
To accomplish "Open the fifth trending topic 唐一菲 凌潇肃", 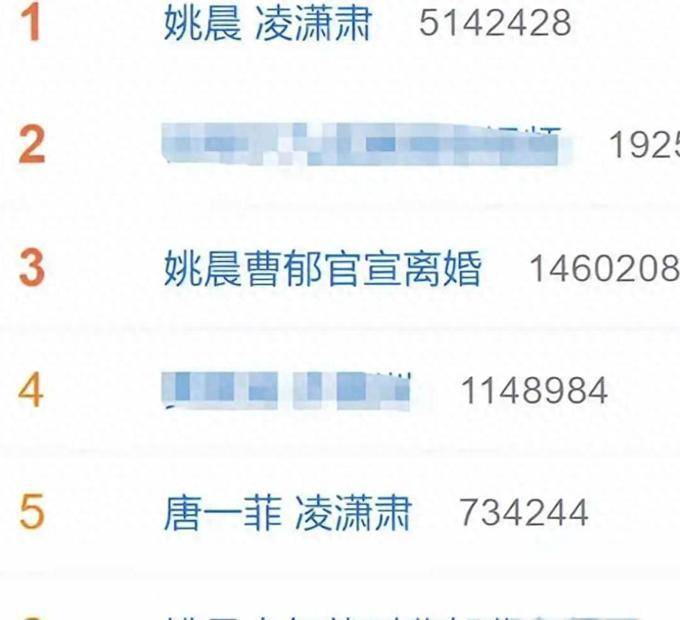I will coord(287,514).
